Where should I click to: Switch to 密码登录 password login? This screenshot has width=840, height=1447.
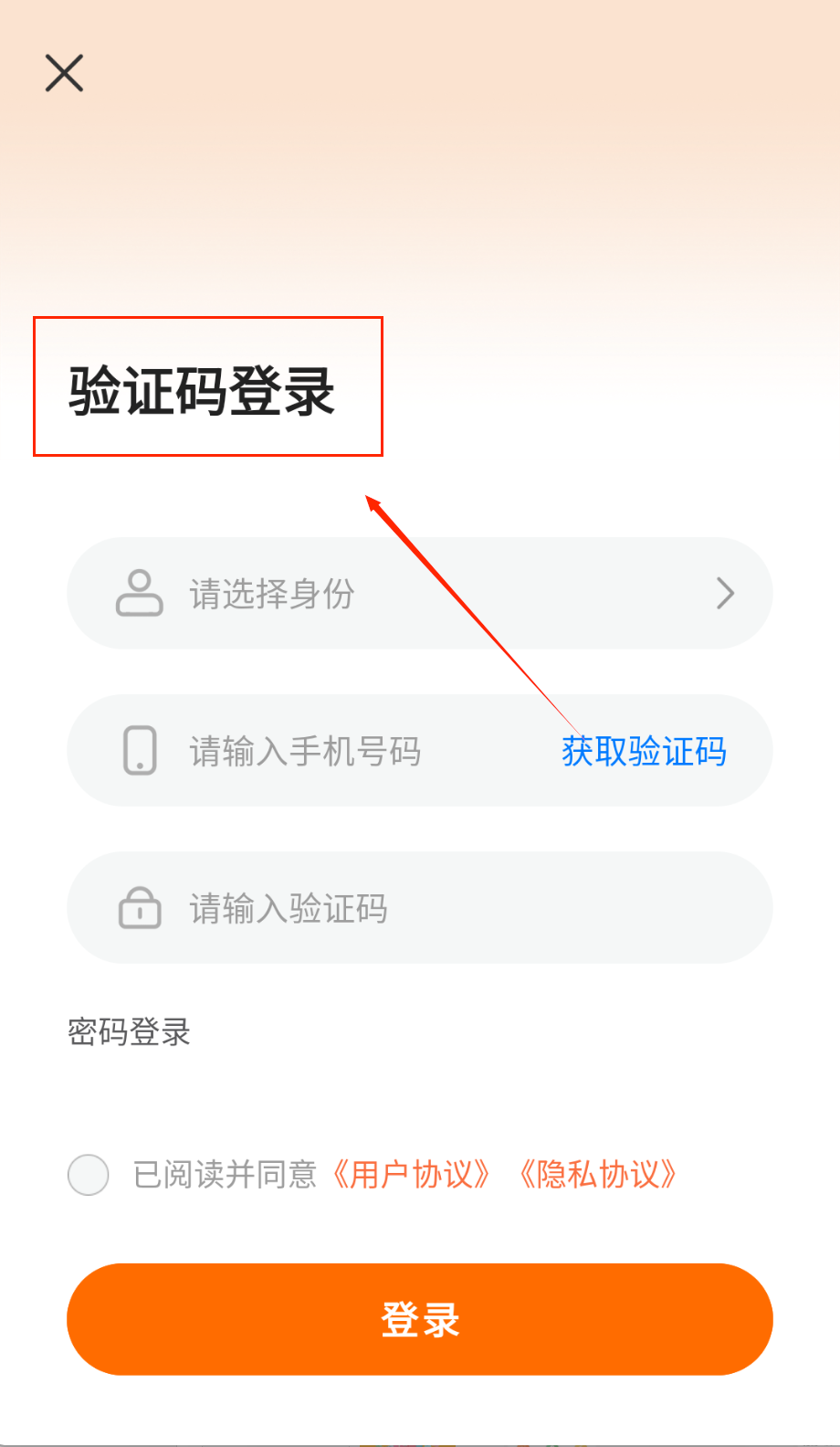[129, 1032]
